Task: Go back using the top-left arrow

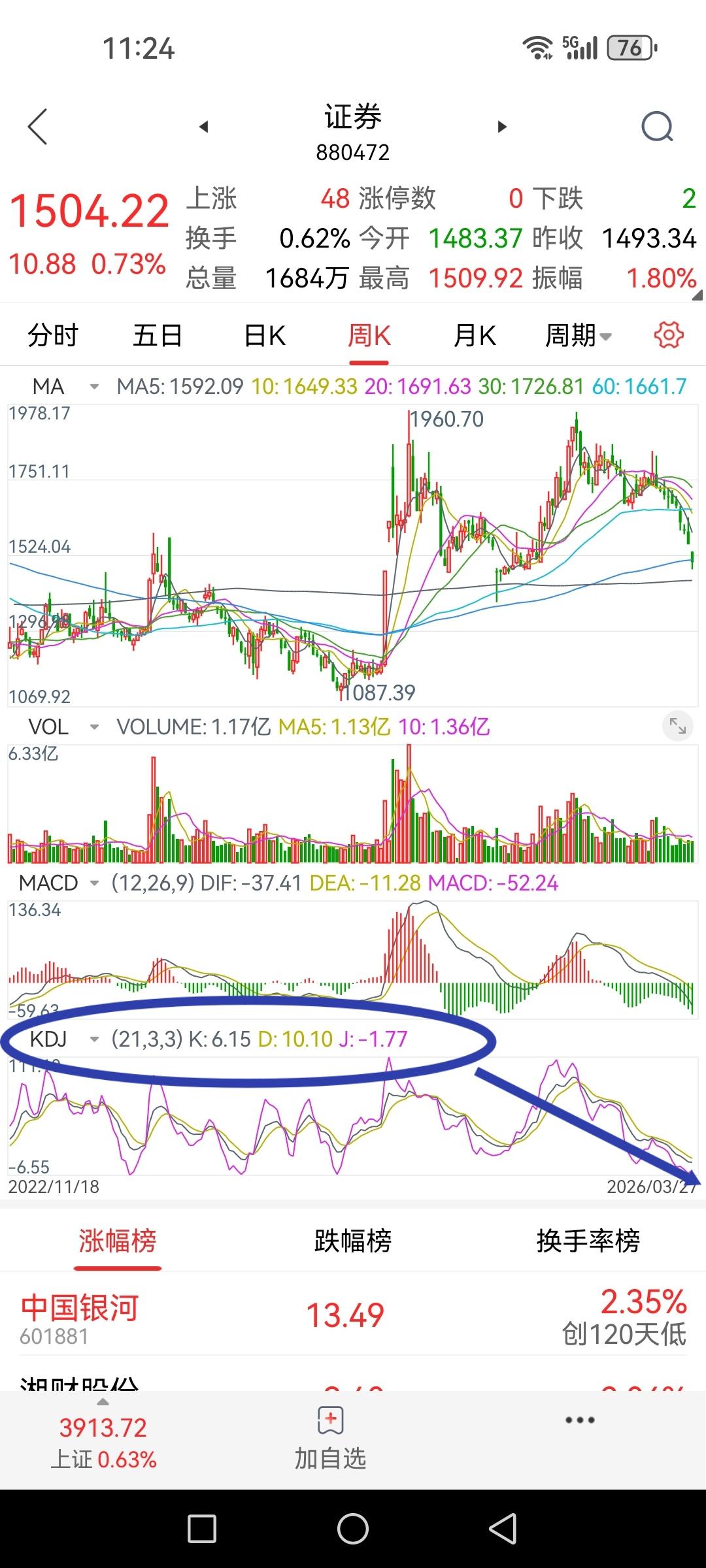Action: pyautogui.click(x=38, y=127)
